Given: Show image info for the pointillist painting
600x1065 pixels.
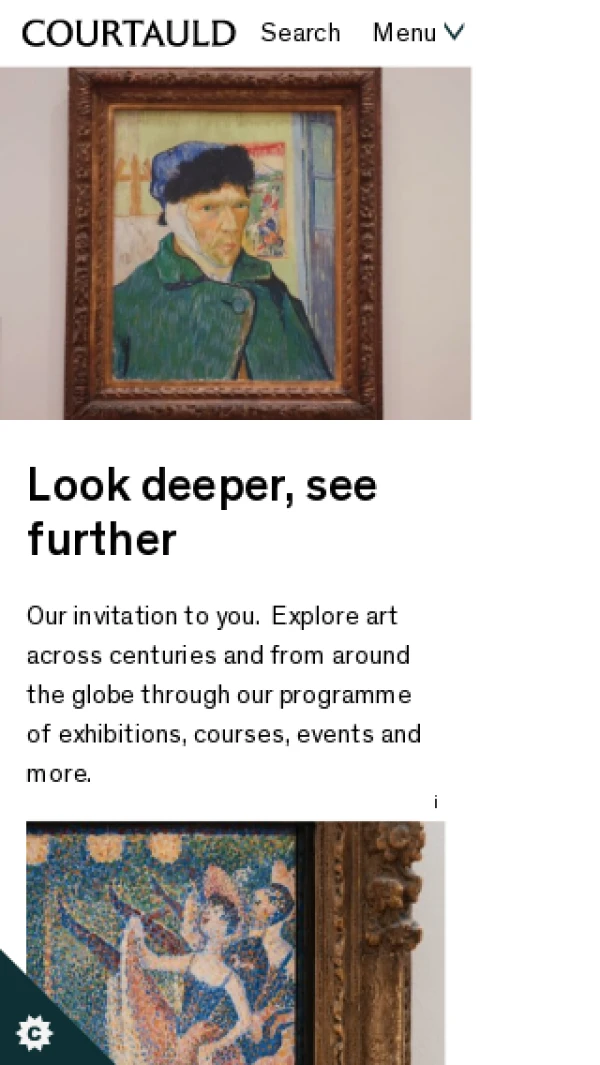Looking at the screenshot, I should point(436,802).
